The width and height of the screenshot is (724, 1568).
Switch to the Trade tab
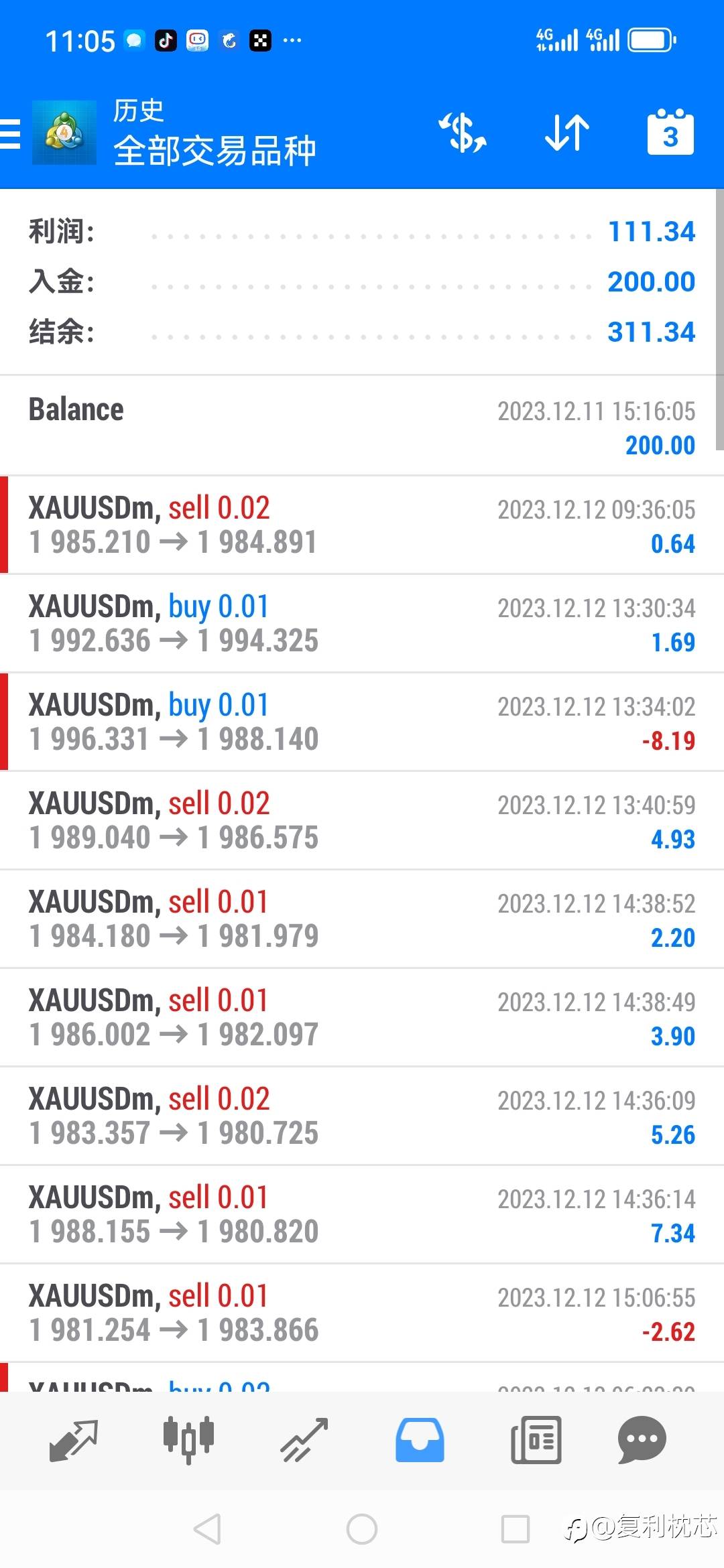(304, 1439)
